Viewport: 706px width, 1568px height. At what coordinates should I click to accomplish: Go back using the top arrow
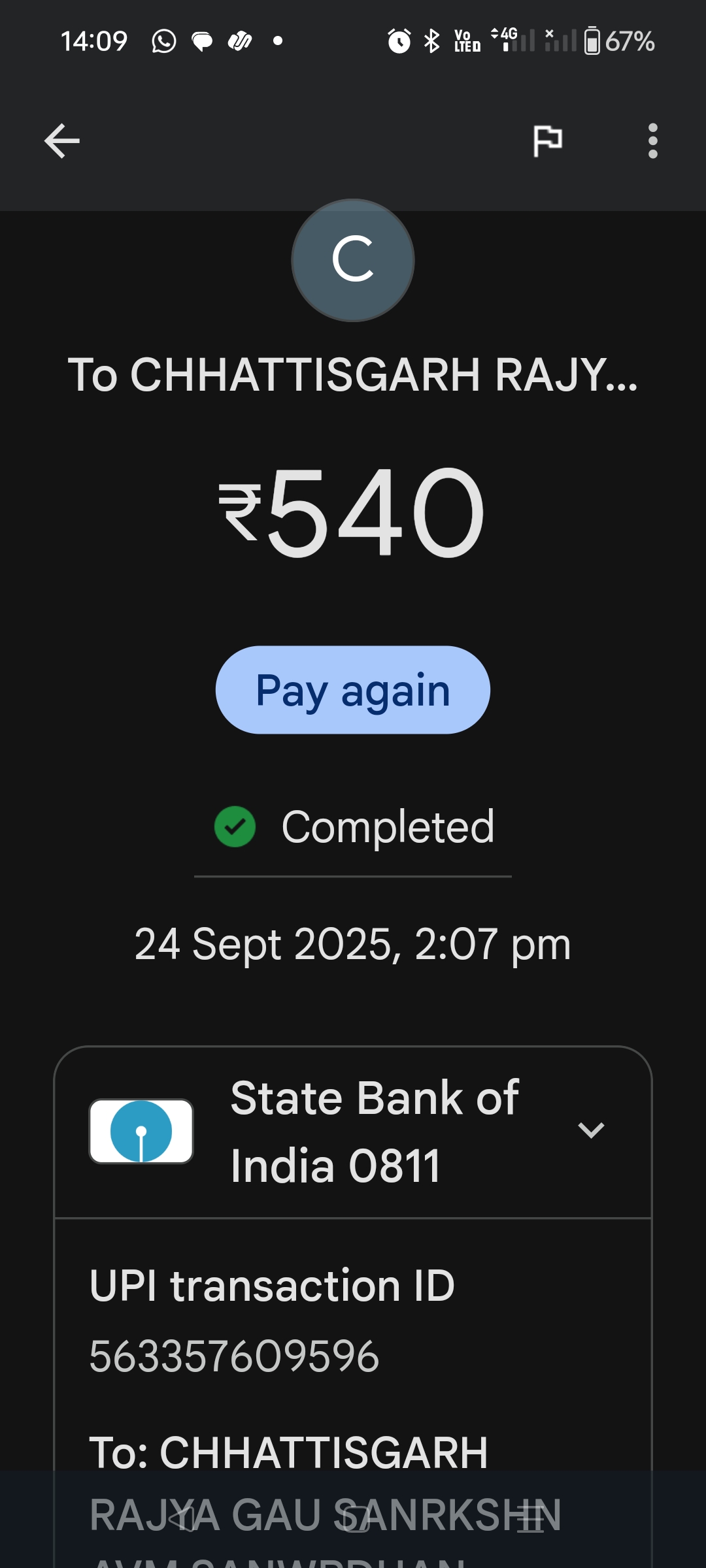coord(62,140)
